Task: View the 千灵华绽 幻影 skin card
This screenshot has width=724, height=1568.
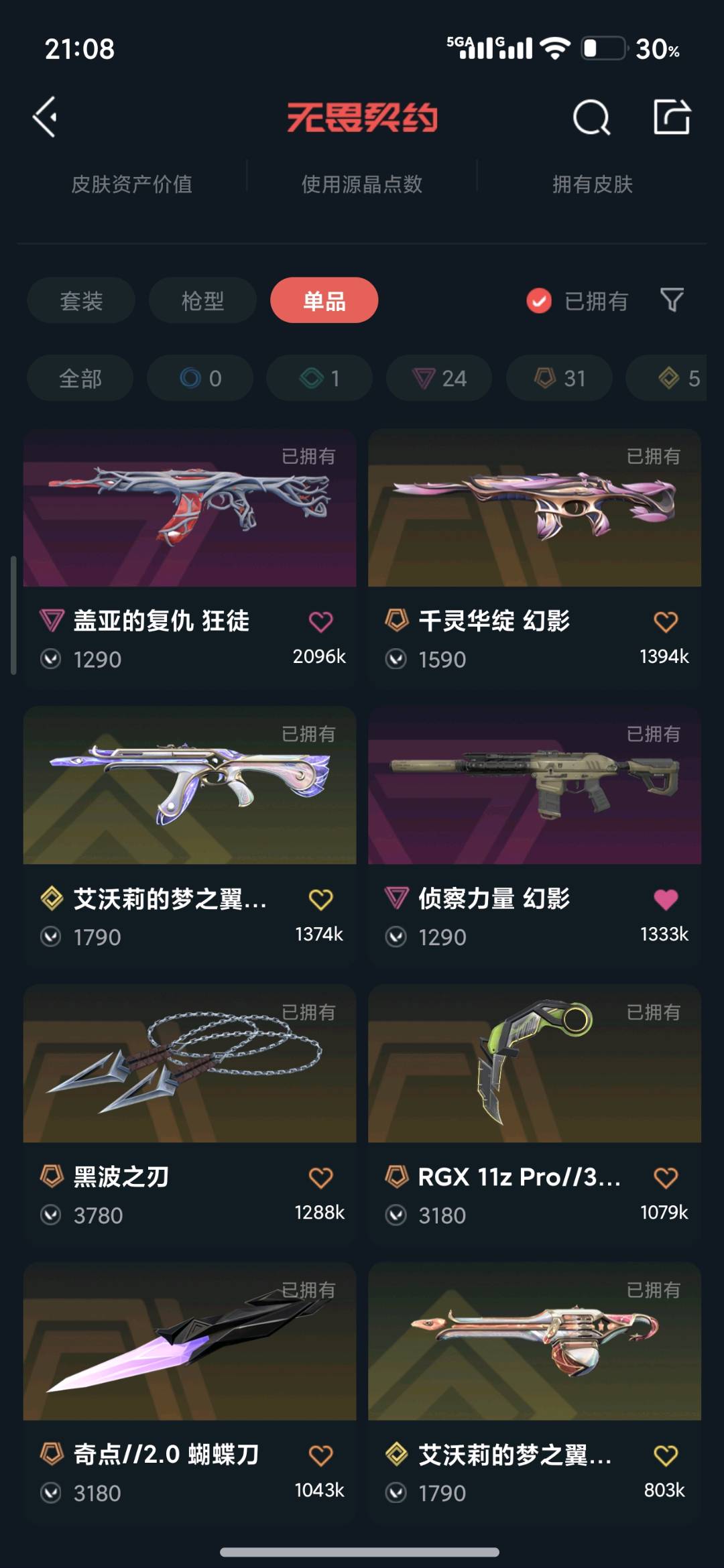Action: click(x=534, y=558)
